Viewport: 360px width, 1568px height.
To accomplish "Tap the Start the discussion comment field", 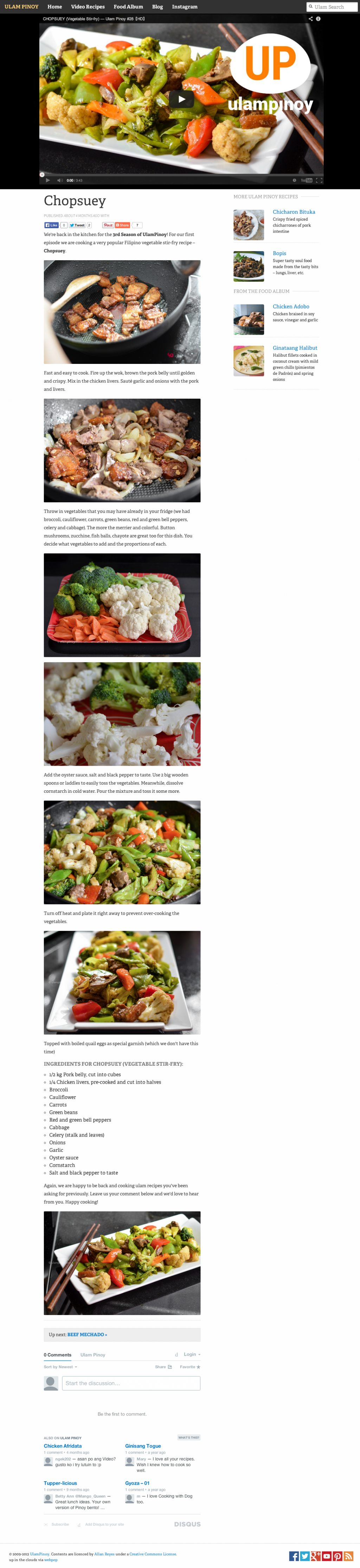I will pos(131,1383).
